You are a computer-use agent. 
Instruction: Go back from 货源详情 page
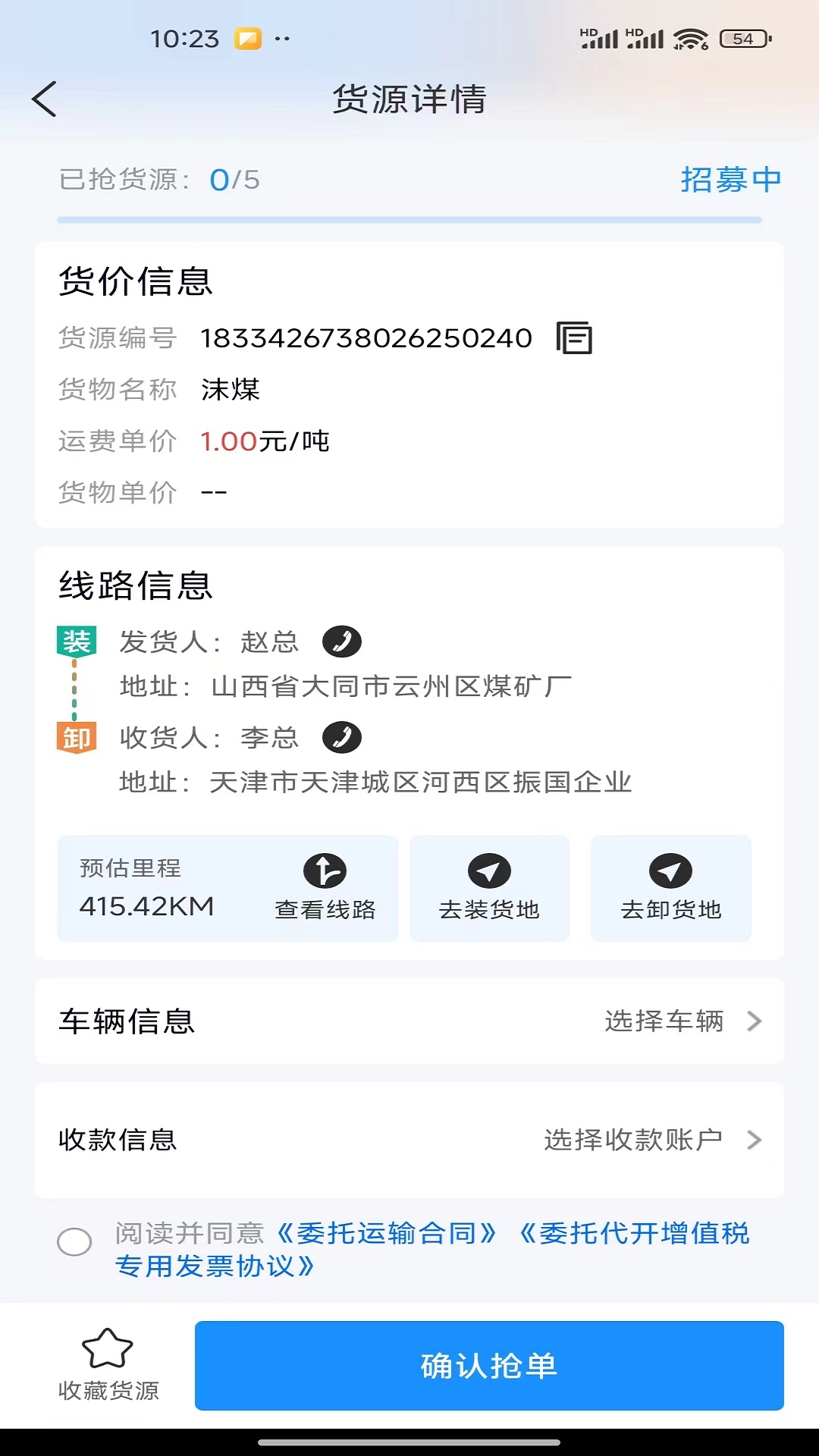click(x=45, y=99)
